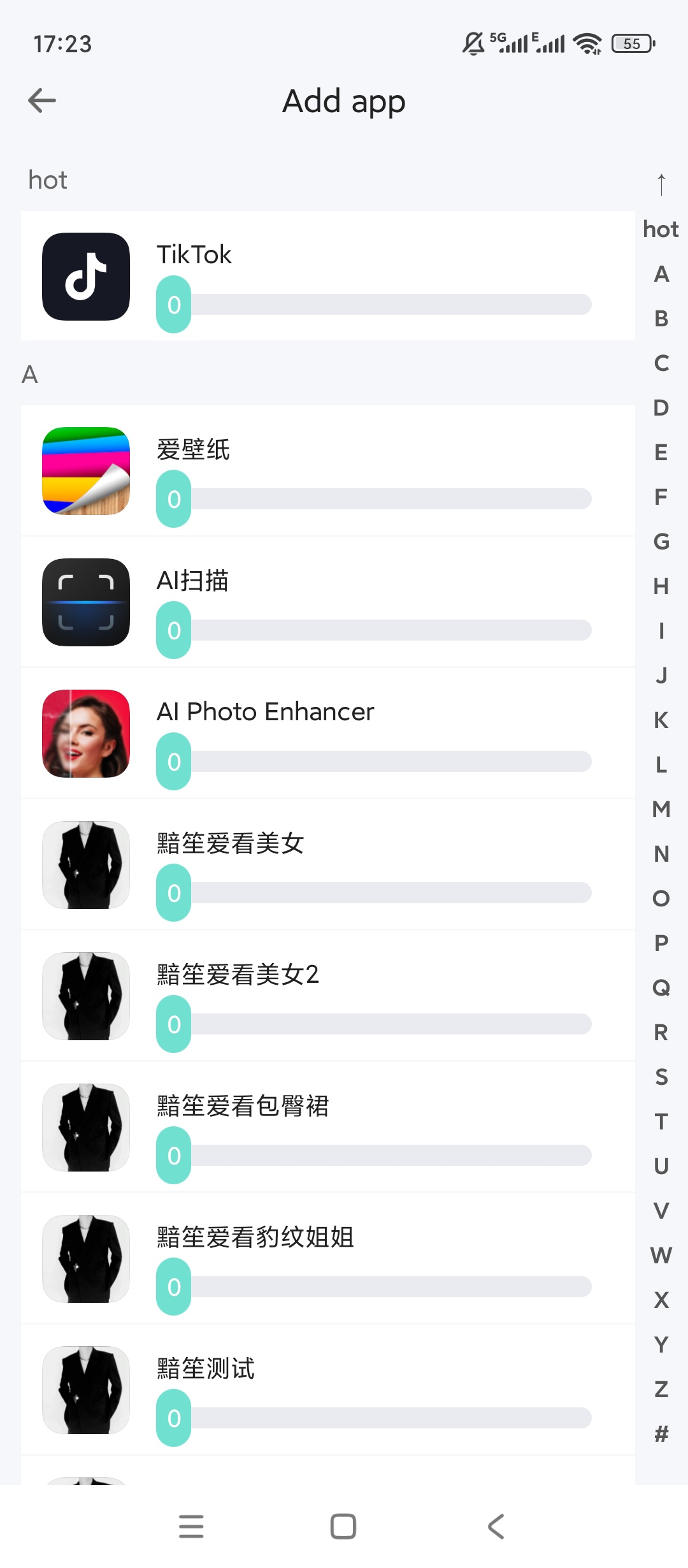Jump to letter T in the index
Image resolution: width=688 pixels, height=1568 pixels.
[661, 1121]
